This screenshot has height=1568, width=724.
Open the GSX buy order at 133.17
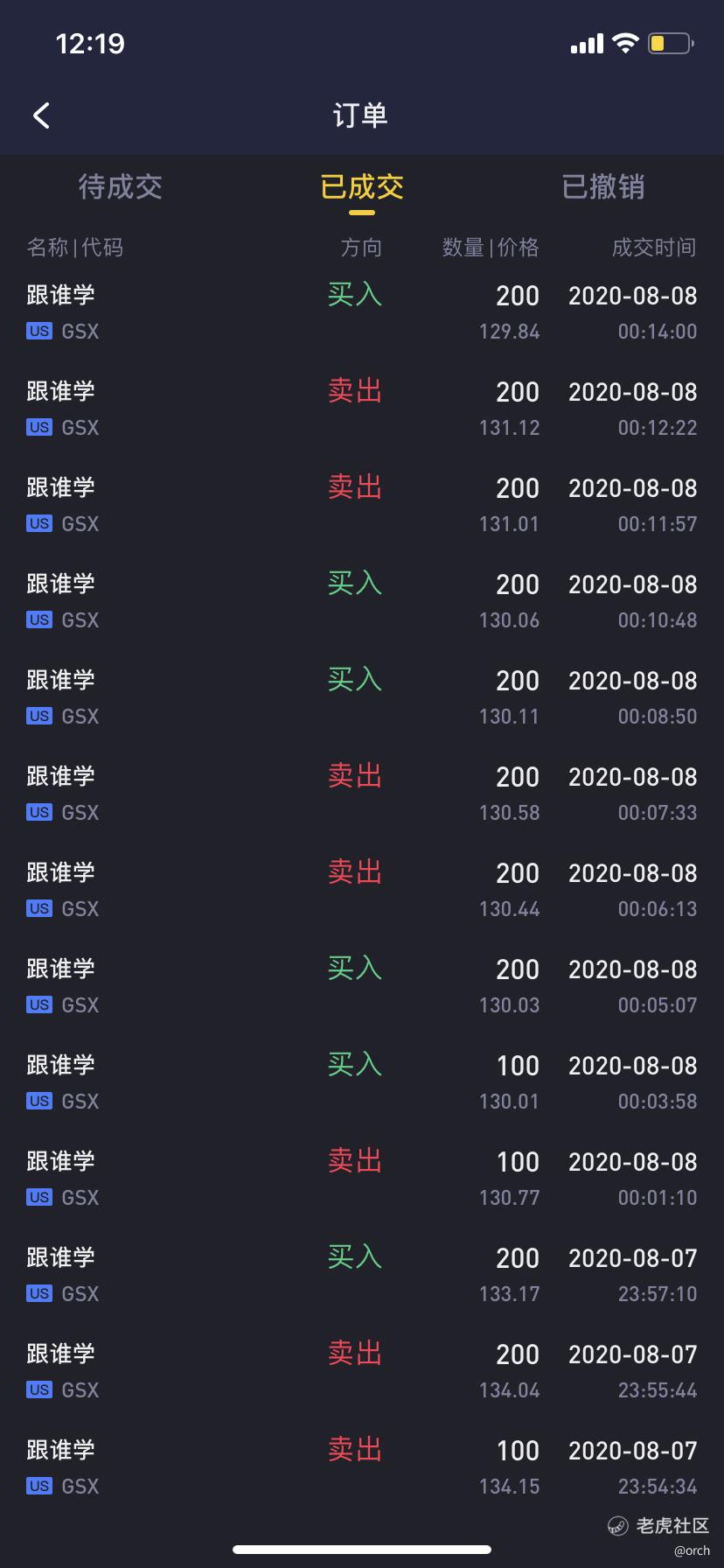[362, 1275]
